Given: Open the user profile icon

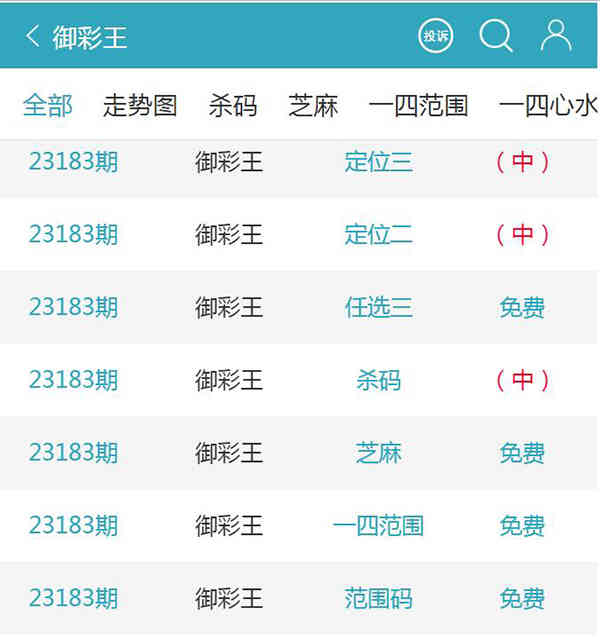Looking at the screenshot, I should (555, 36).
